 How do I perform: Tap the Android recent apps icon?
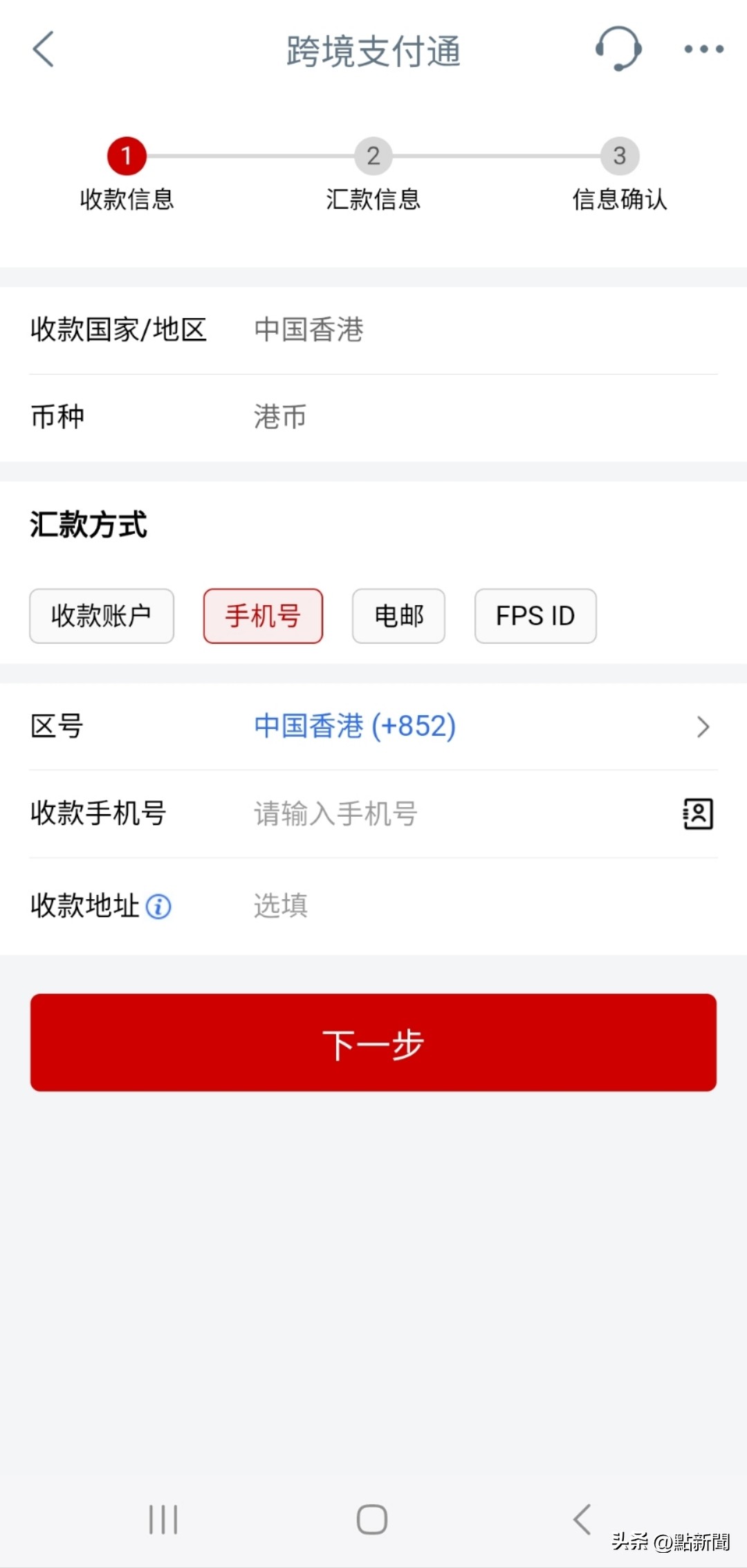163,1519
